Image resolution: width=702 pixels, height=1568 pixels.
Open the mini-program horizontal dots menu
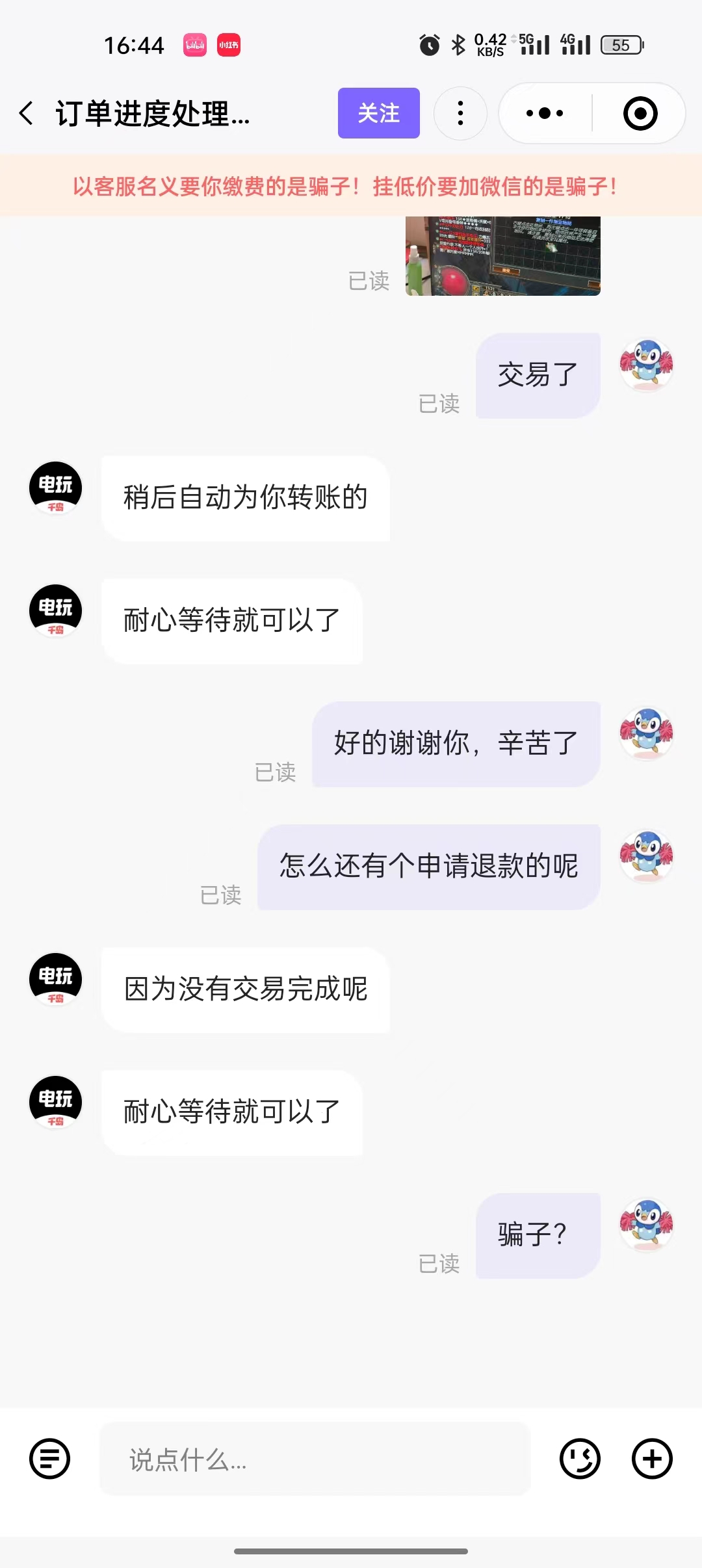(545, 113)
